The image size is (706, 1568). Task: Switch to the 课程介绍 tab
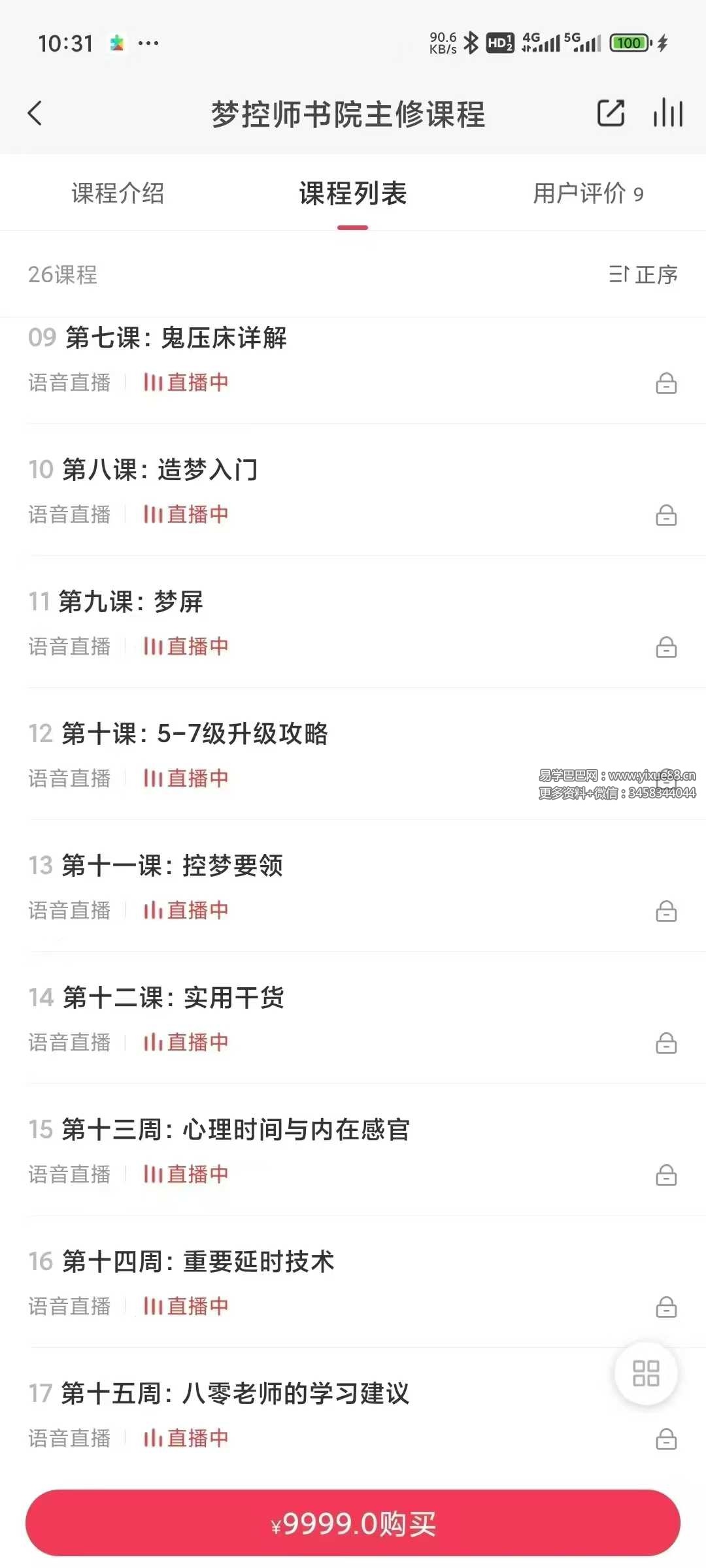click(x=118, y=193)
